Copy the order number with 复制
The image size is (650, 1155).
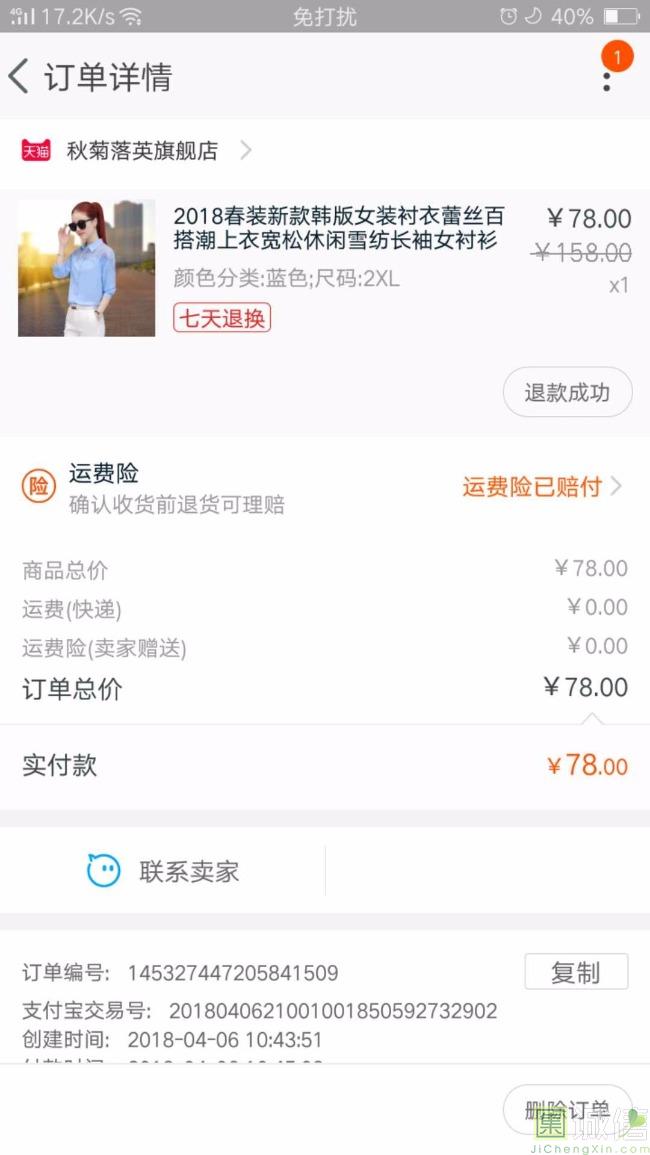[576, 972]
